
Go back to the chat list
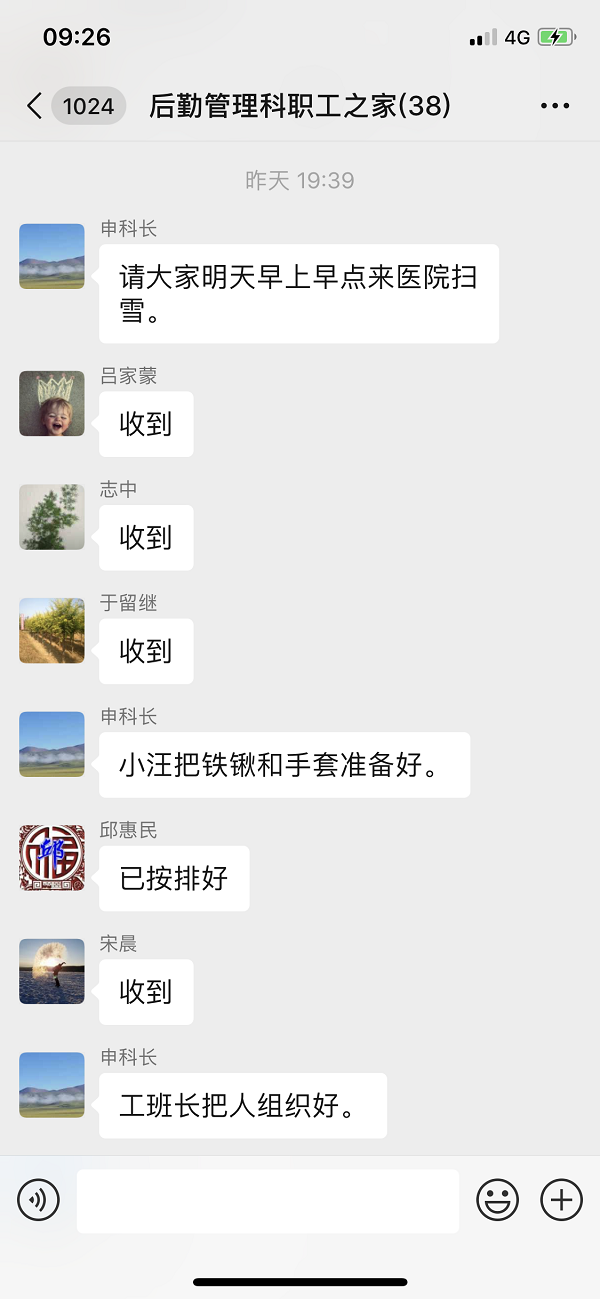coord(35,106)
